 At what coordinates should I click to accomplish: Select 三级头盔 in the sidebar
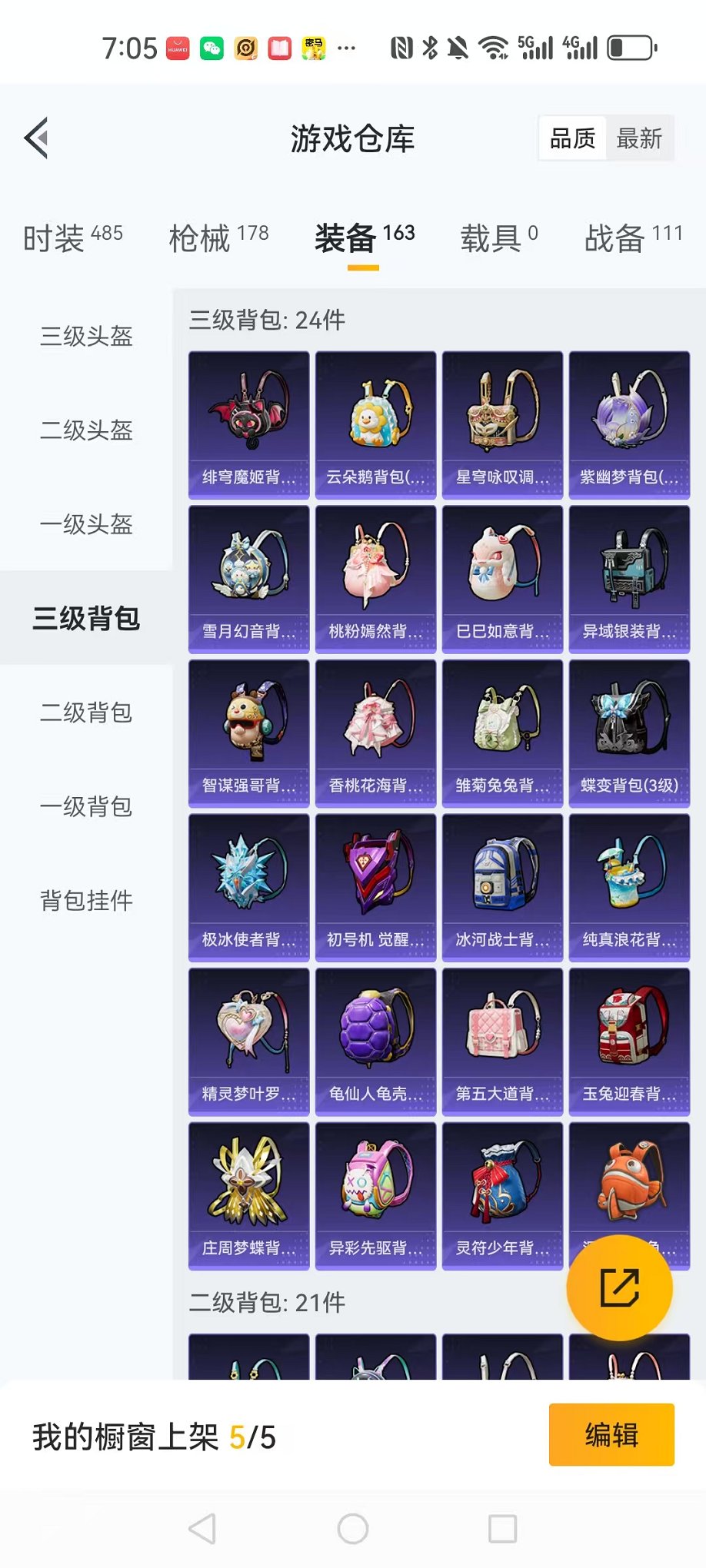(86, 336)
